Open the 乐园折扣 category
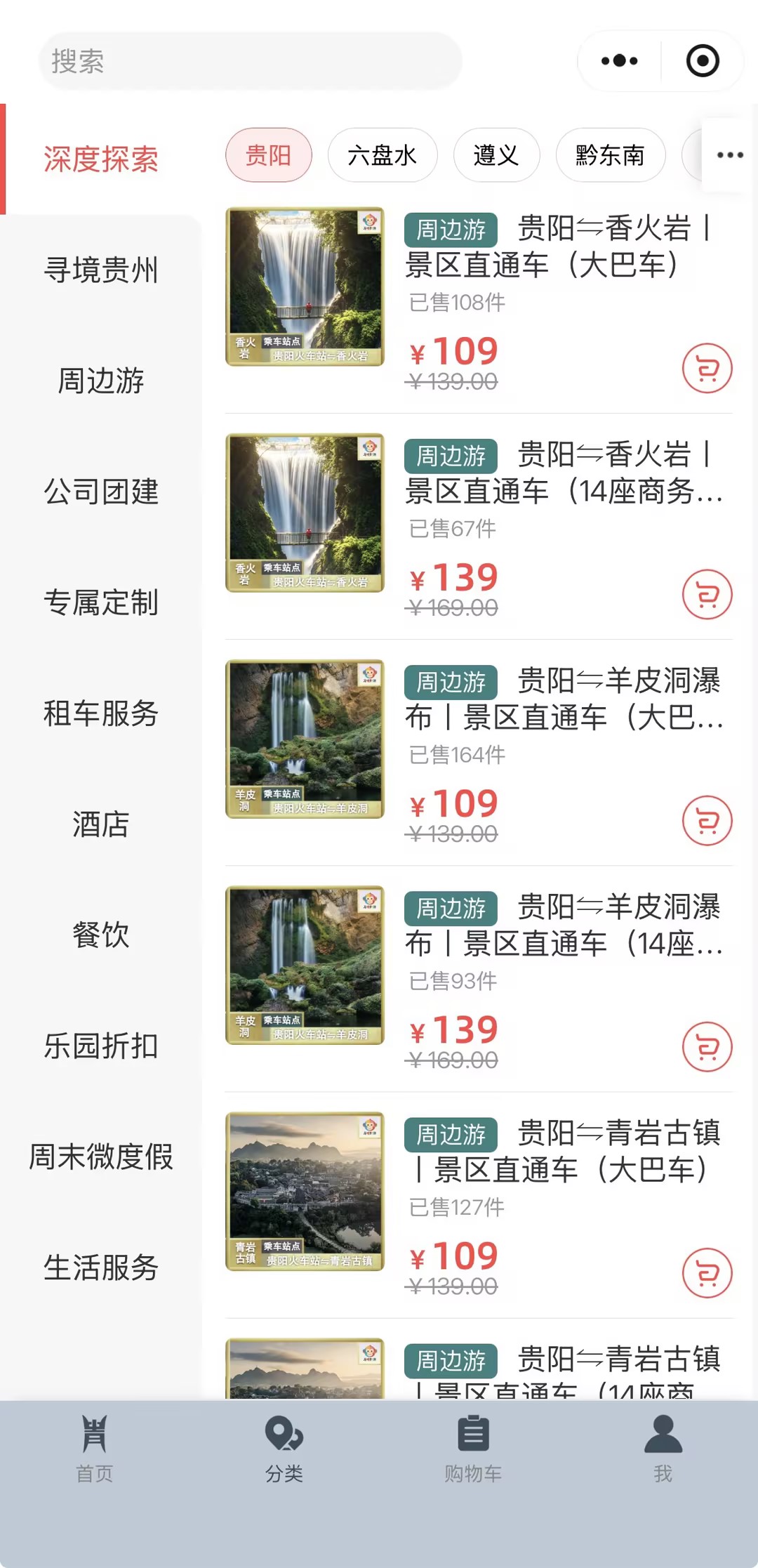758x1568 pixels. (101, 1046)
